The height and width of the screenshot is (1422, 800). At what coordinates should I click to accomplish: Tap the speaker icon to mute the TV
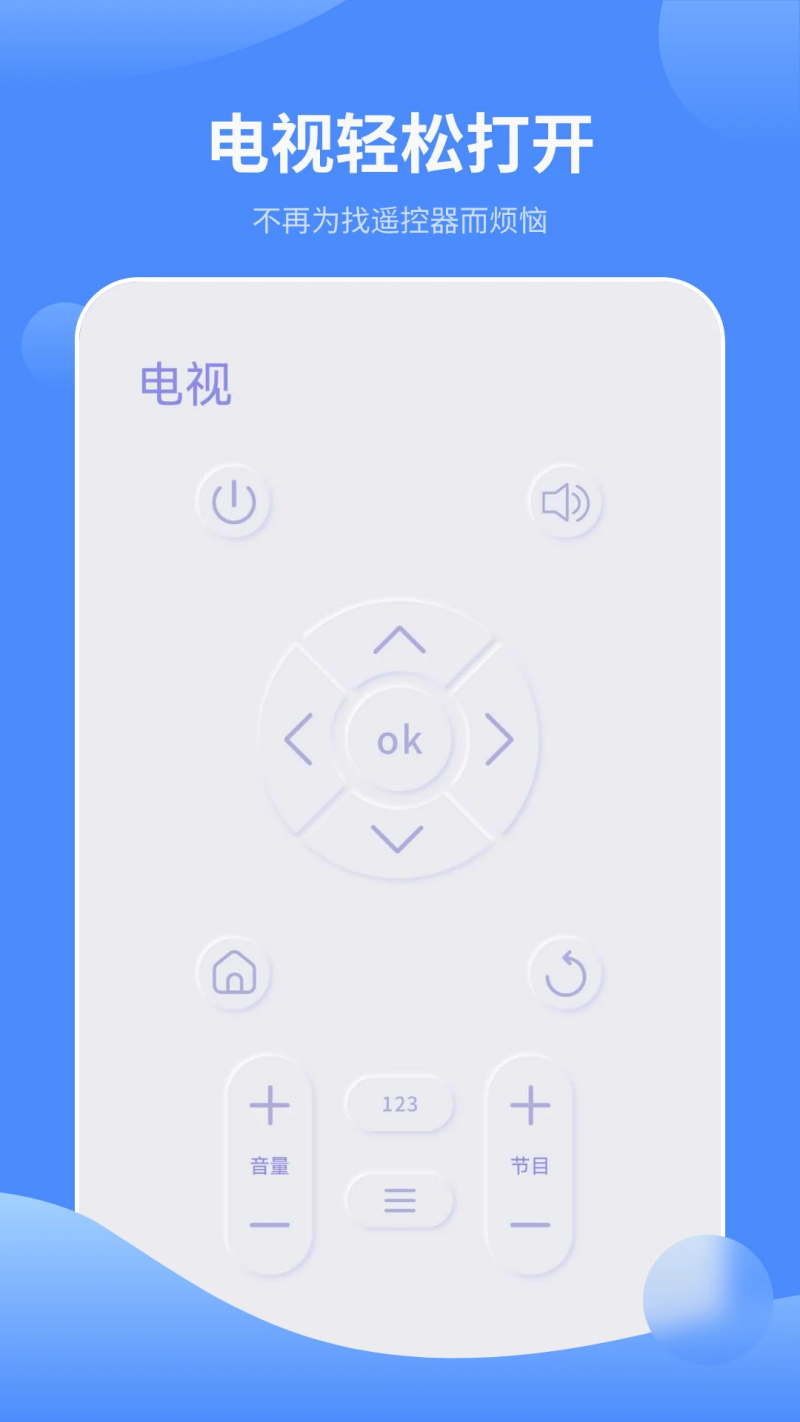coord(565,503)
